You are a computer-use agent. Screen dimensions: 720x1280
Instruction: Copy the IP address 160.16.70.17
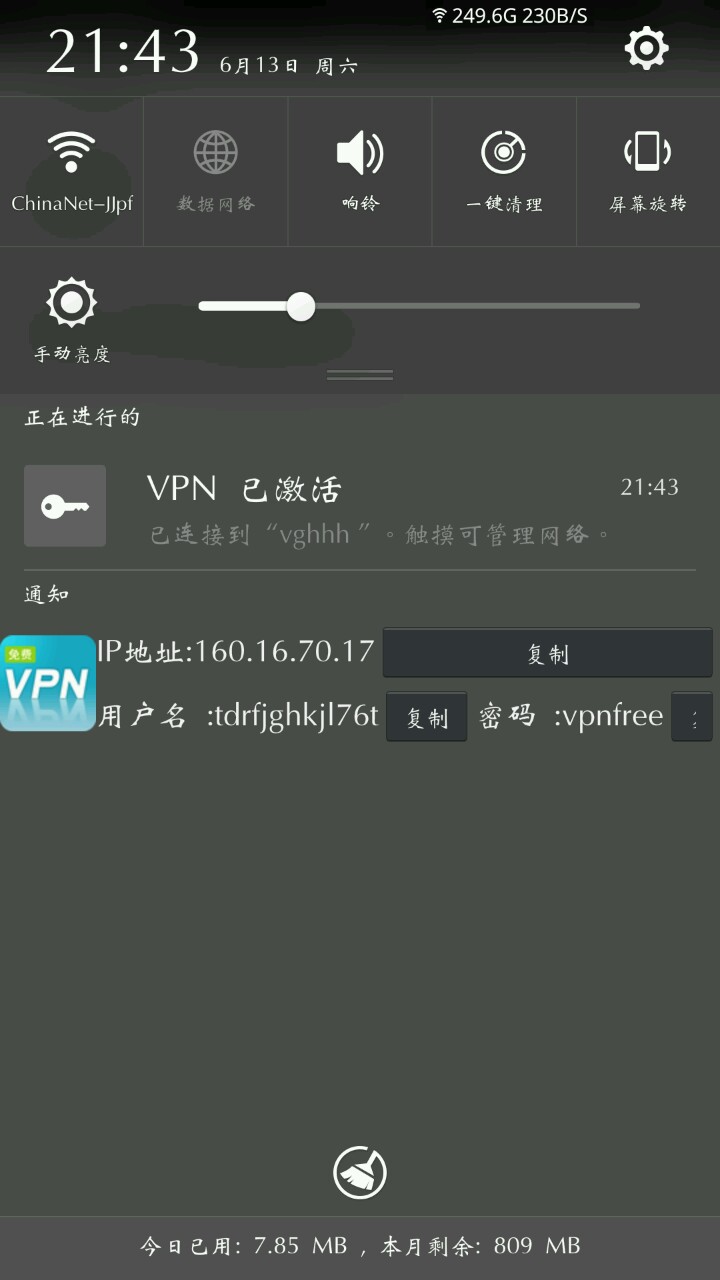(x=547, y=654)
